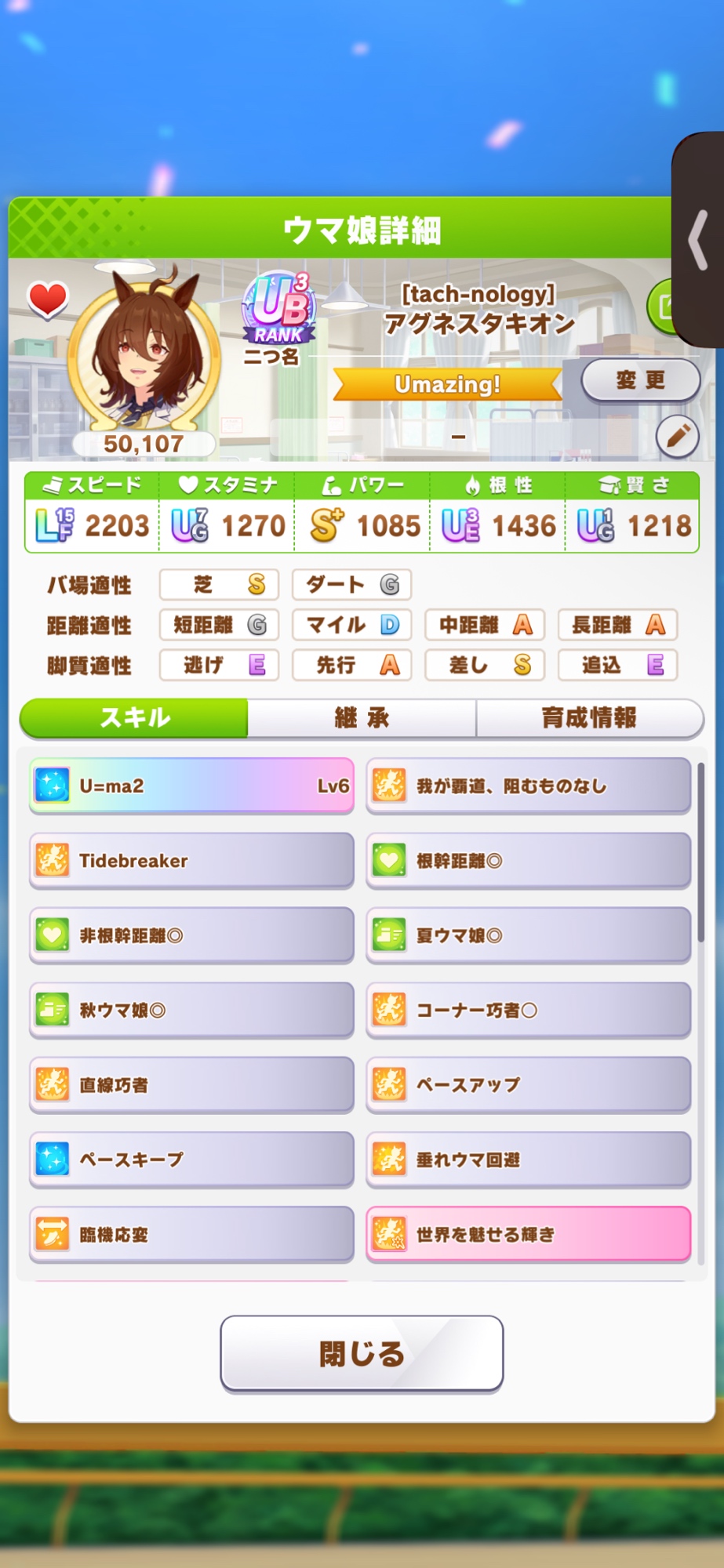Open the ペースアップ skill
Screen dimensions: 724x1568
click(x=528, y=1085)
